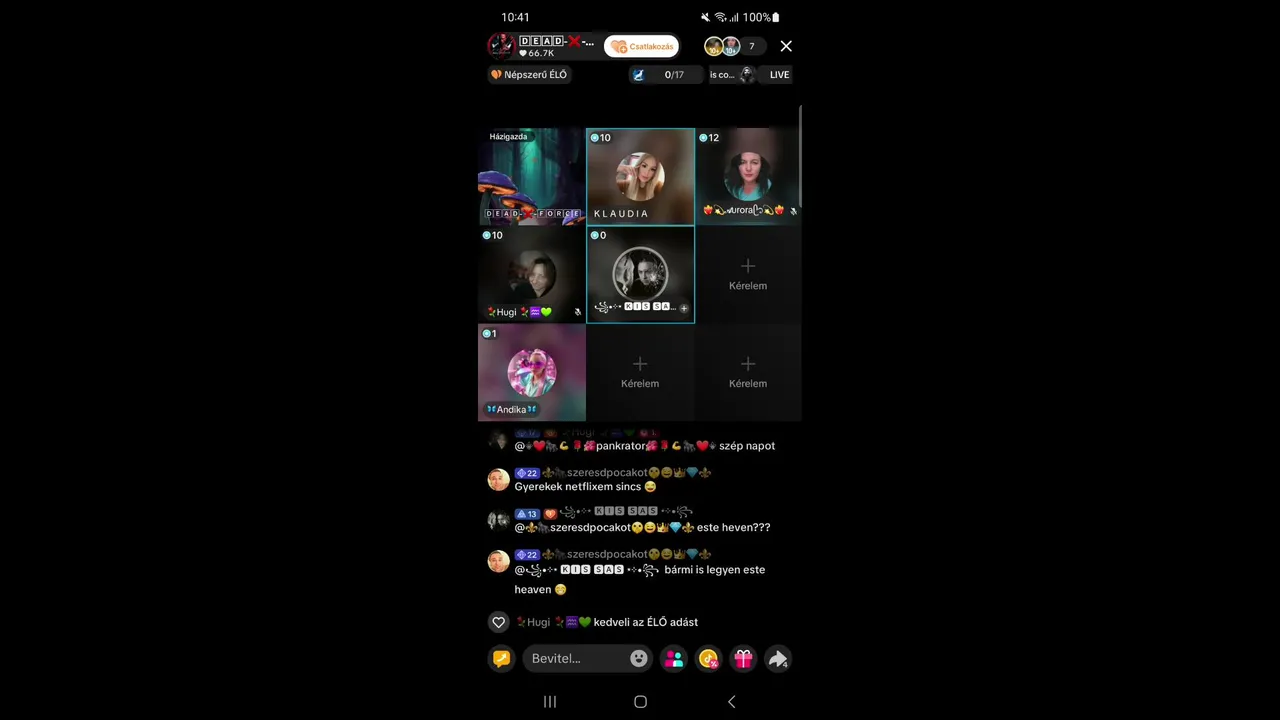Image resolution: width=1280 pixels, height=720 pixels.
Task: Open the yellow note icon beside Bevitel
Action: click(501, 658)
